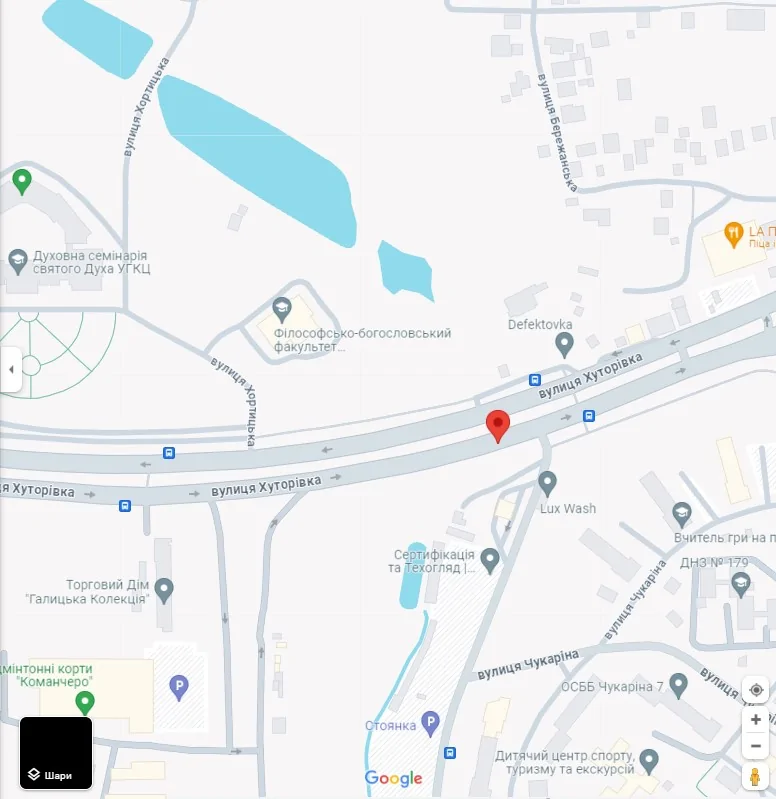The width and height of the screenshot is (776, 799).
Task: Select the red dropped pin
Action: click(x=498, y=425)
